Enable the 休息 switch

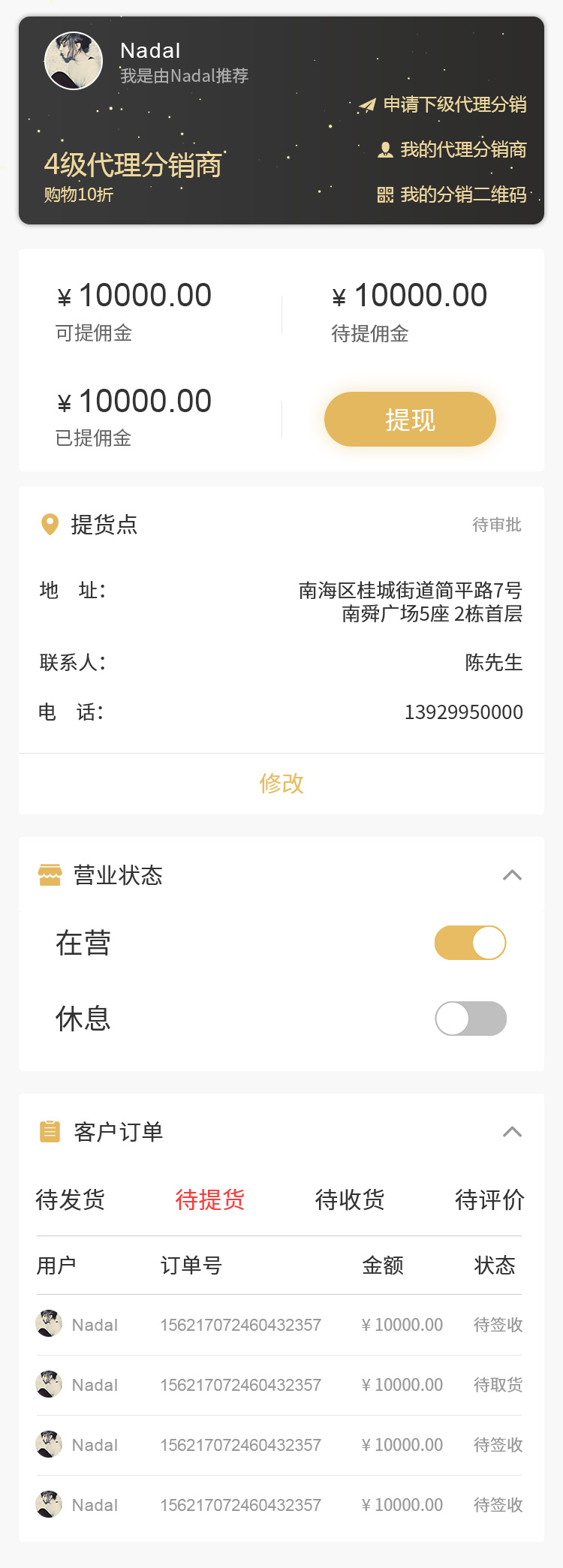471,1019
